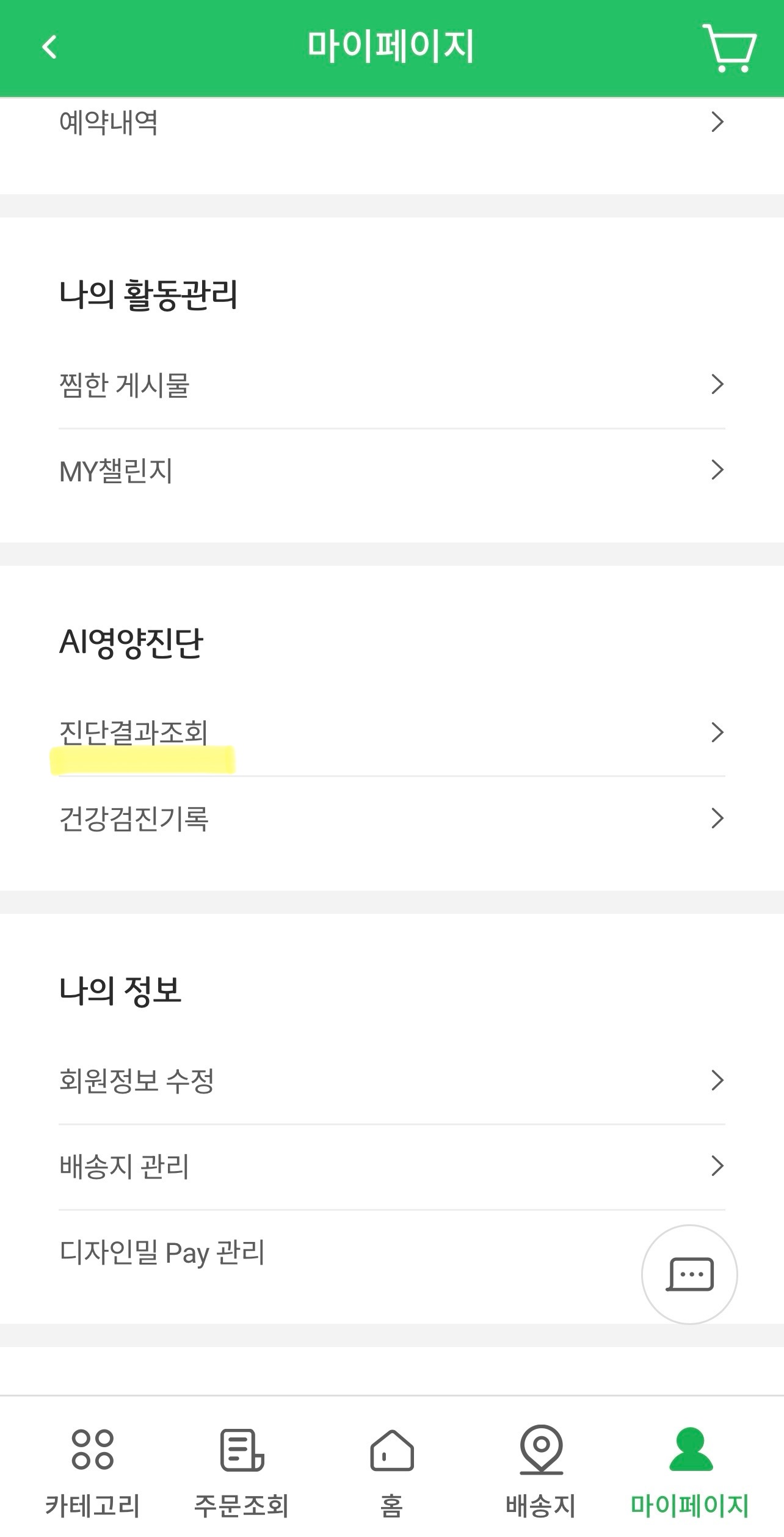Switch to the 카테고리 tab
Screen dimensions: 784x1537
(93, 1472)
